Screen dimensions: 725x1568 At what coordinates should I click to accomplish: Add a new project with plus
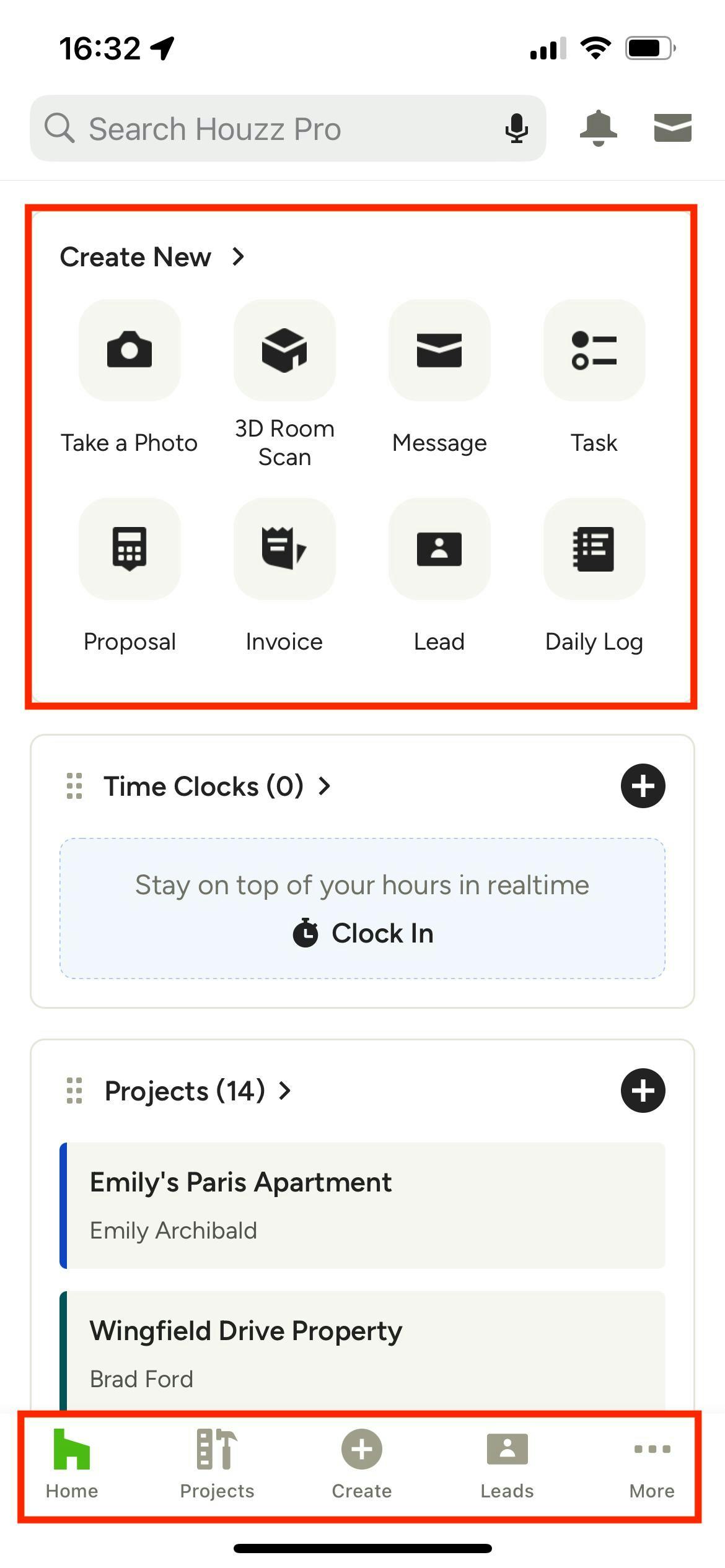pyautogui.click(x=643, y=1091)
